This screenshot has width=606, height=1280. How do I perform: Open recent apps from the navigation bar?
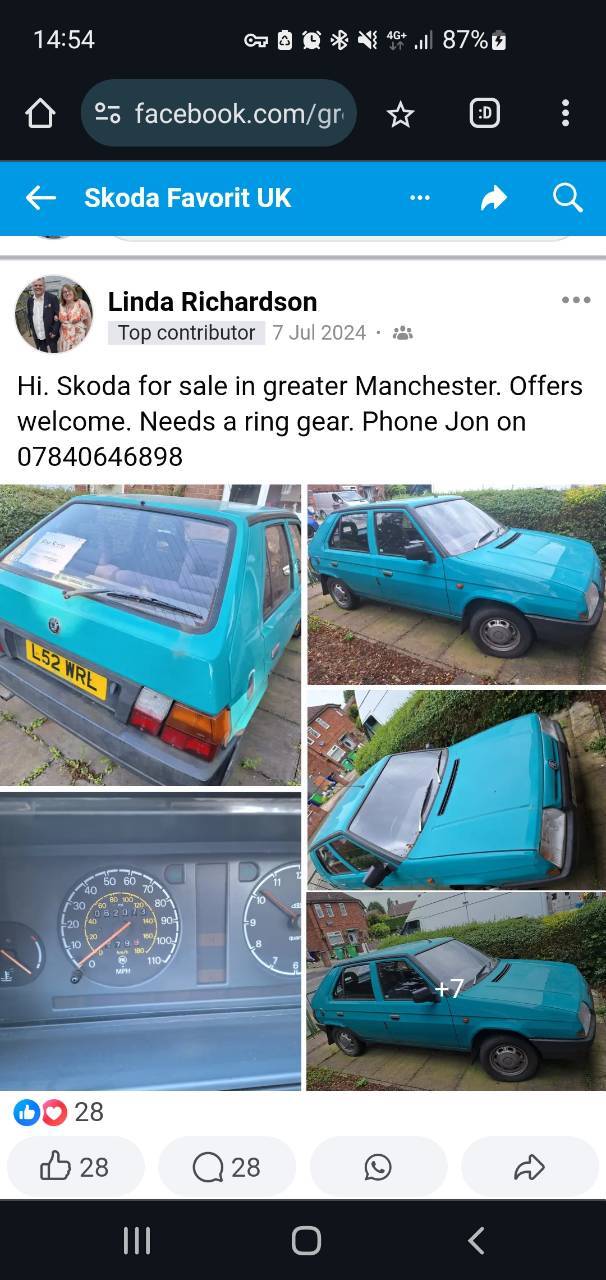pos(136,1241)
